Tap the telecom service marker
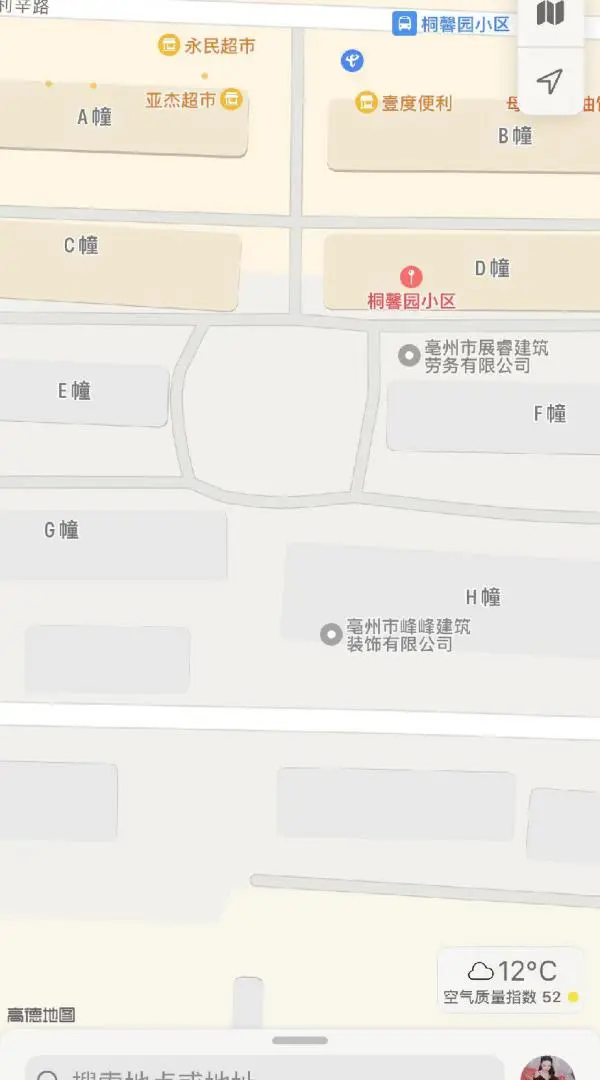Image resolution: width=600 pixels, height=1080 pixels. 352,62
